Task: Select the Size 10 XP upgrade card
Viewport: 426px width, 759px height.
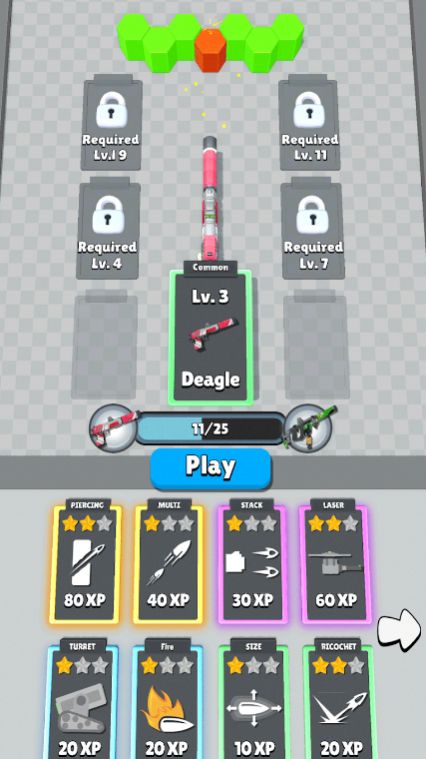Action: [x=253, y=698]
